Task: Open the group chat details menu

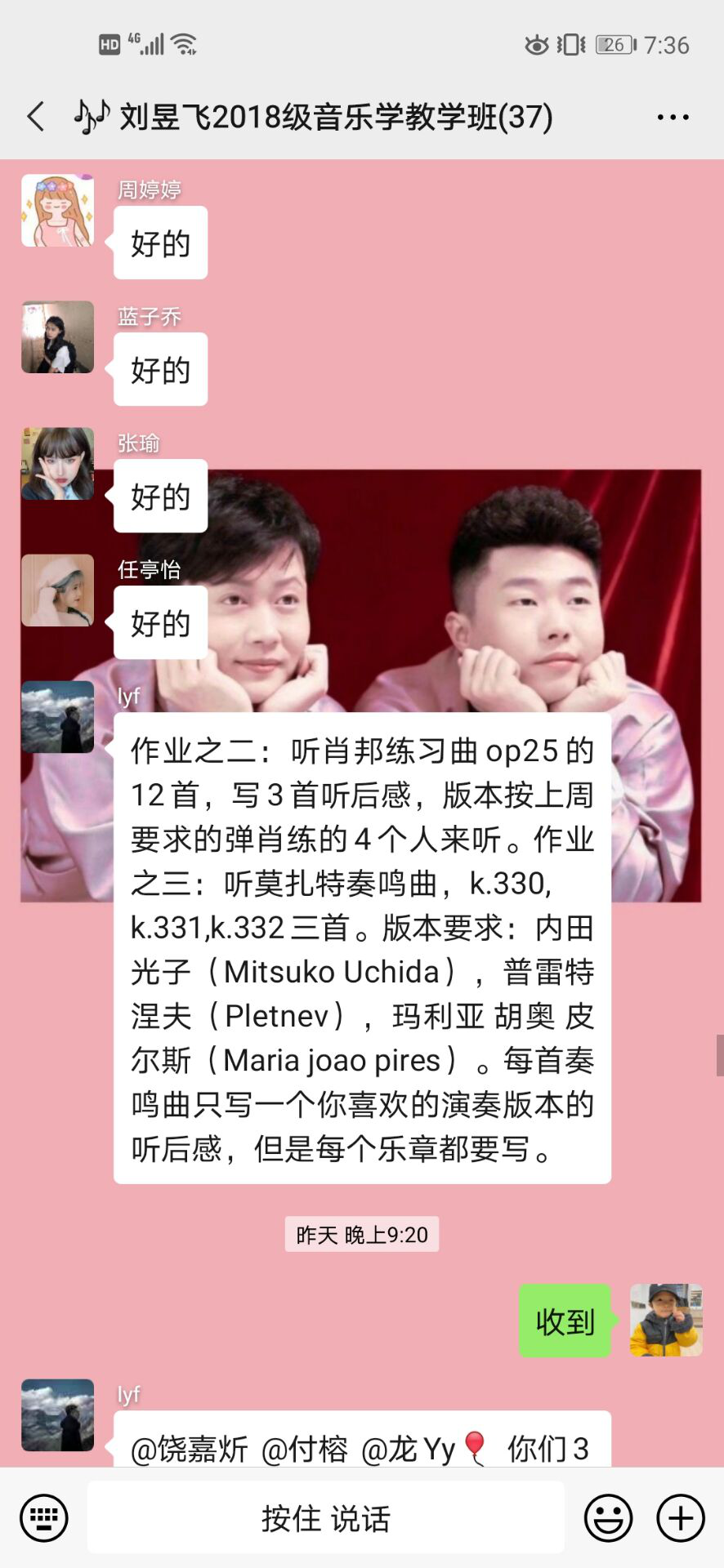Action: 673,118
